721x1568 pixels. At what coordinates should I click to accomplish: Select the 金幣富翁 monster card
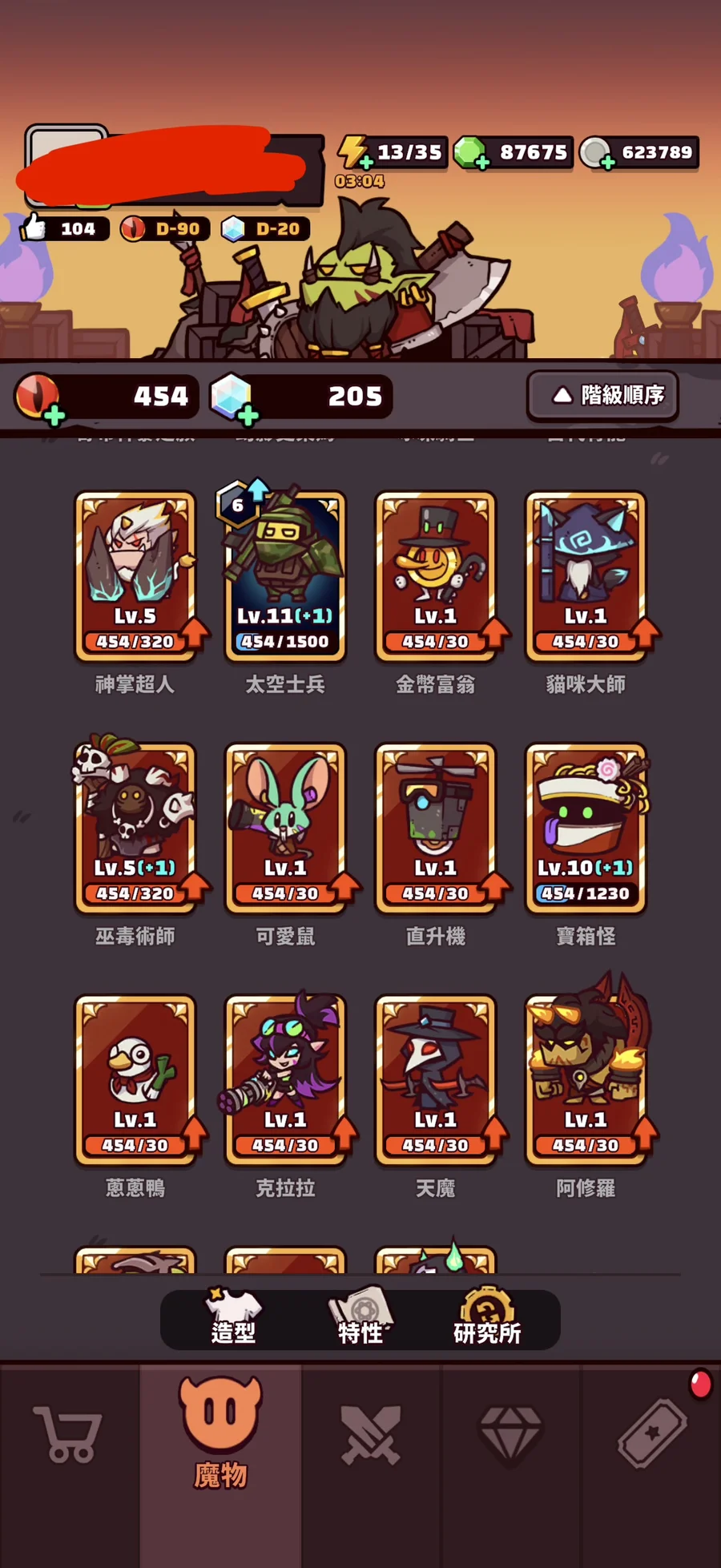tap(435, 576)
